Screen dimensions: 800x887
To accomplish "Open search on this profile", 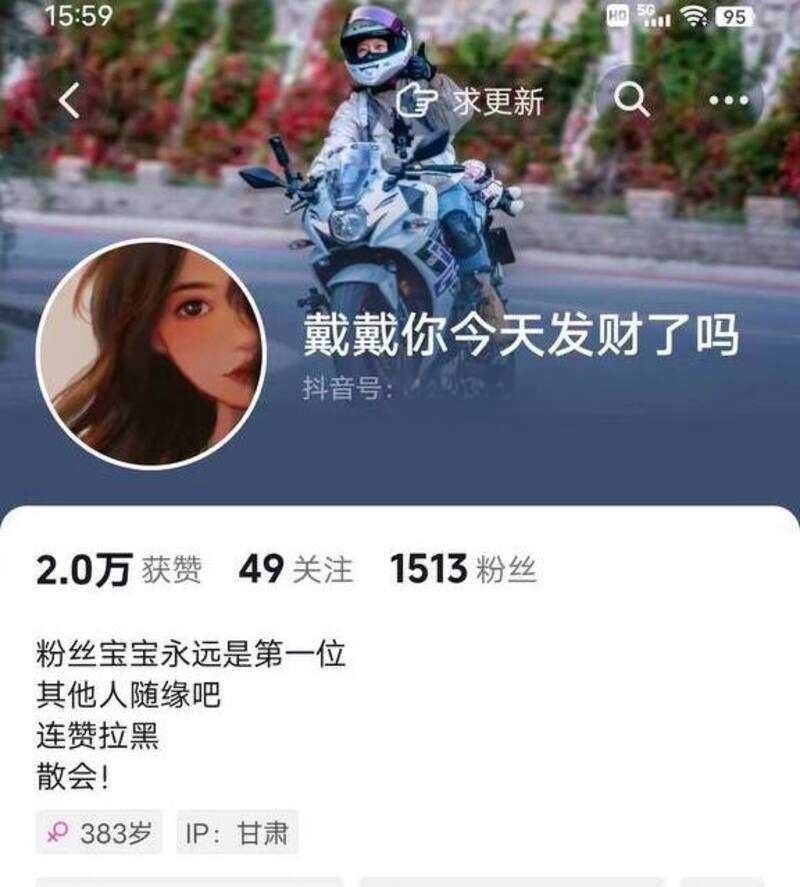I will [631, 100].
